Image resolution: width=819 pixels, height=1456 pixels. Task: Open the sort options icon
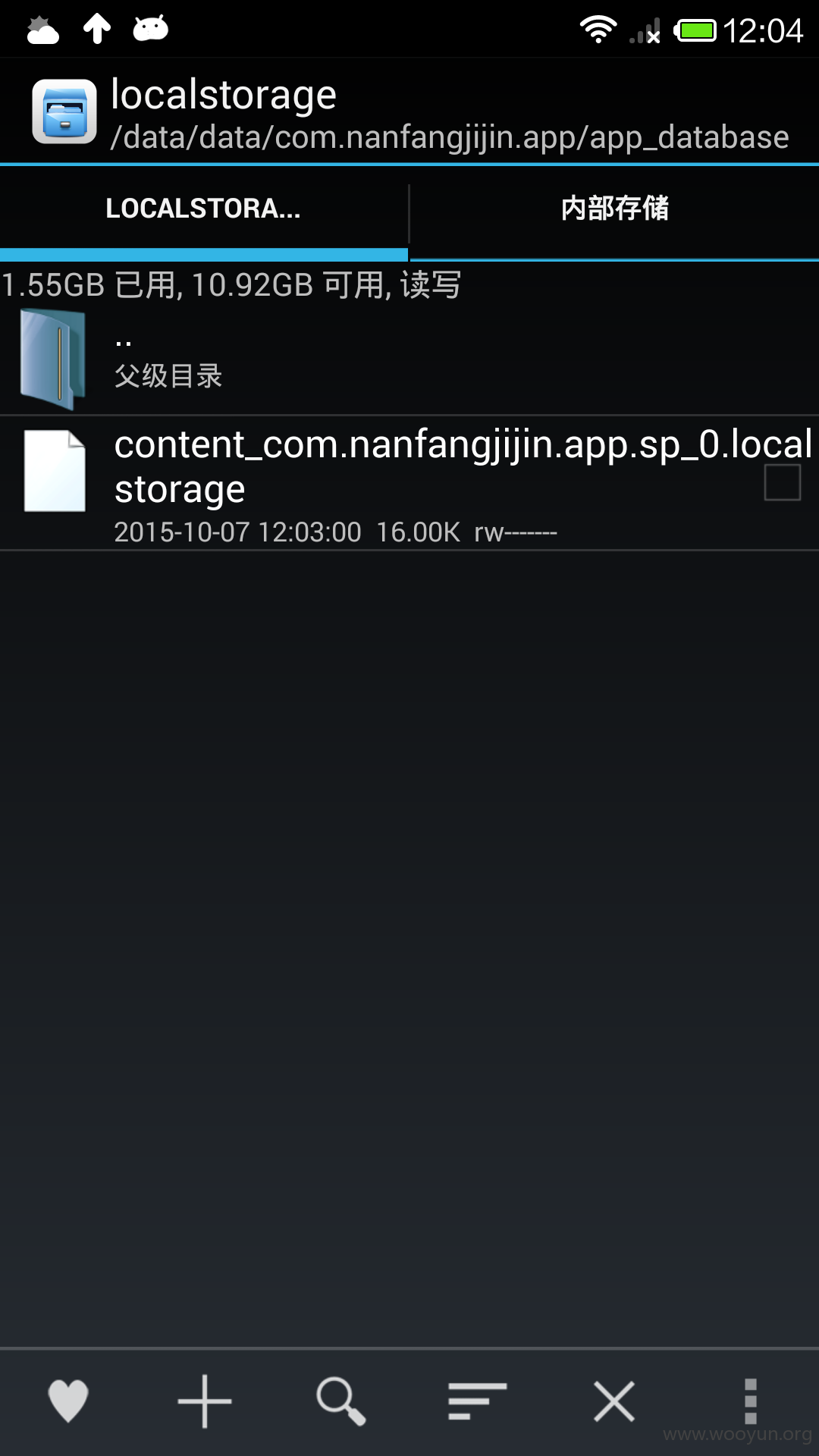[x=477, y=1401]
